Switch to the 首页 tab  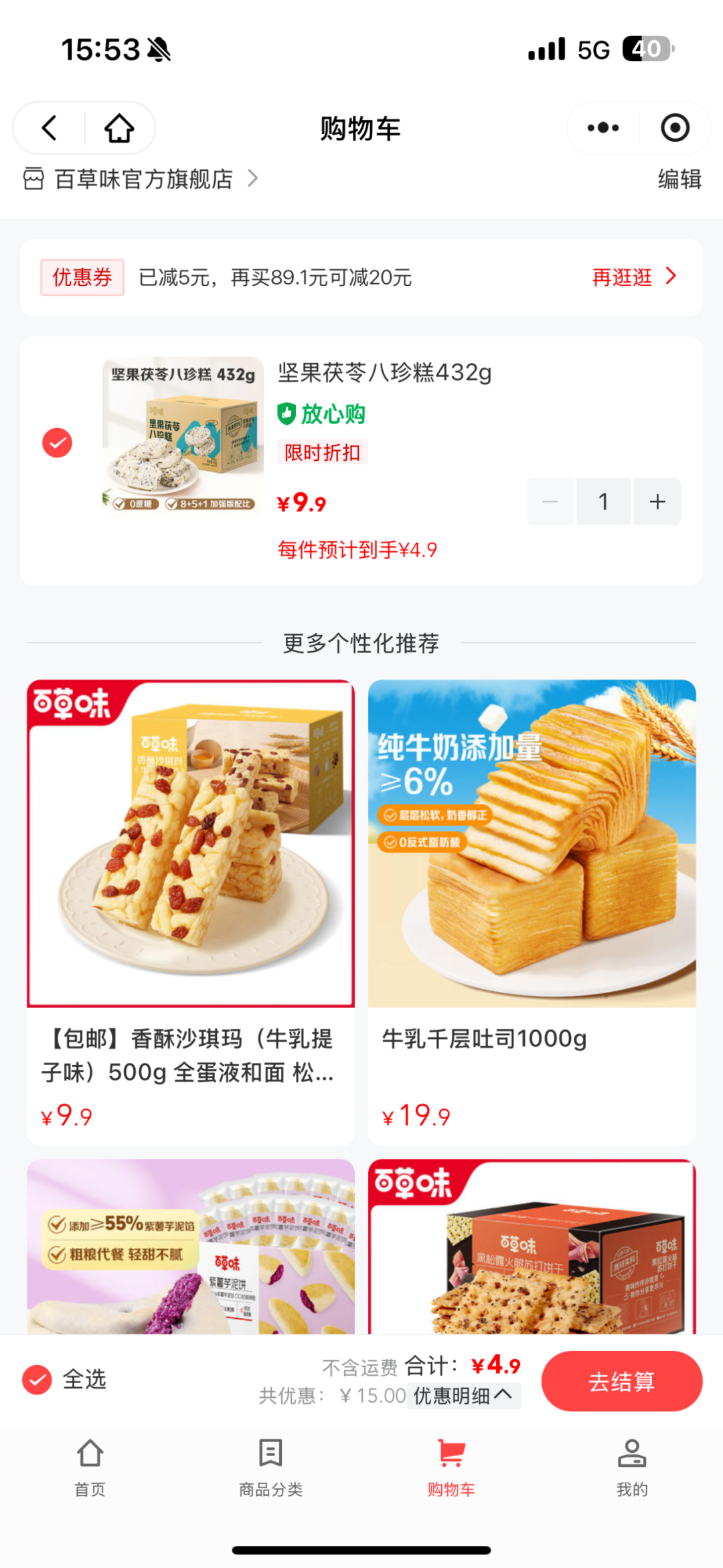[90, 1466]
